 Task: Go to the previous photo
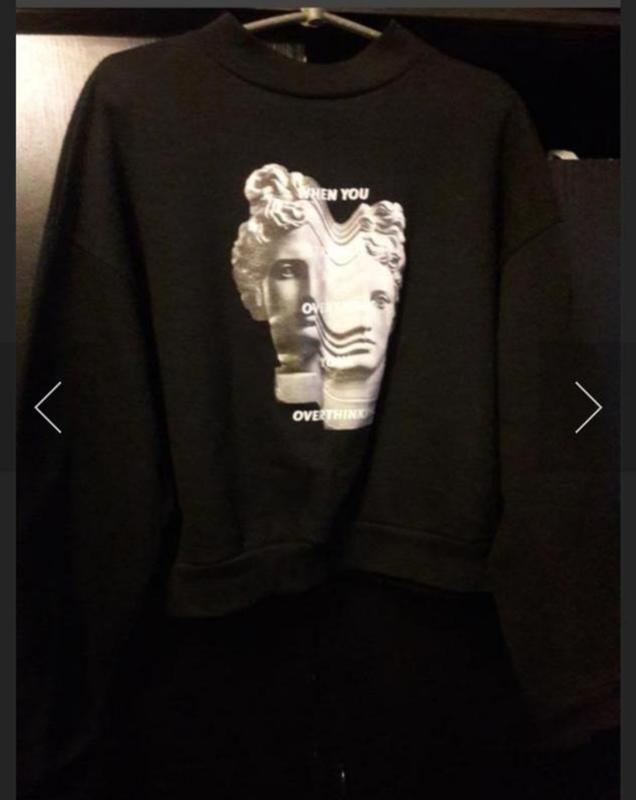pyautogui.click(x=48, y=407)
